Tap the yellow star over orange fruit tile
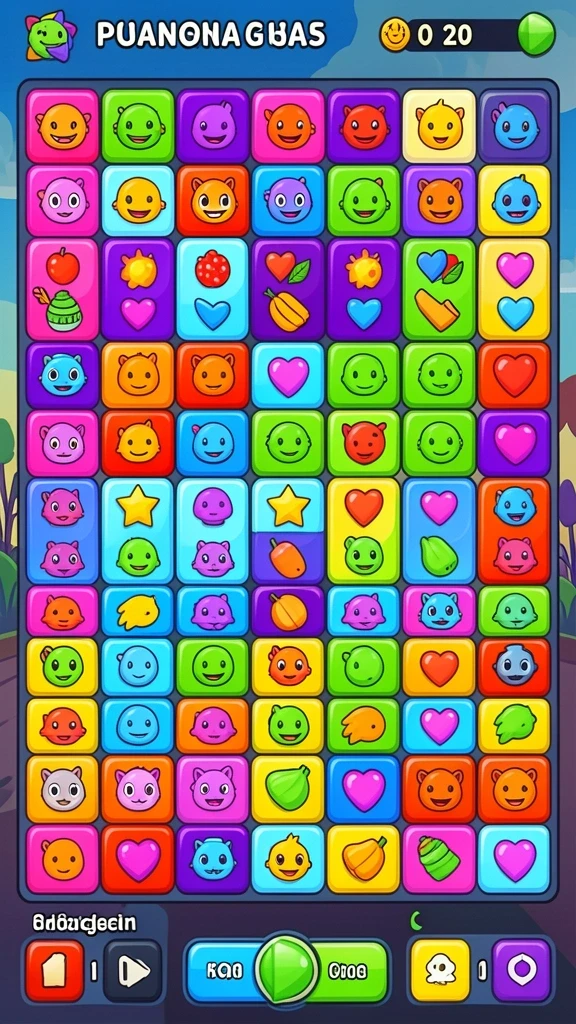The width and height of the screenshot is (576, 1024). click(288, 531)
